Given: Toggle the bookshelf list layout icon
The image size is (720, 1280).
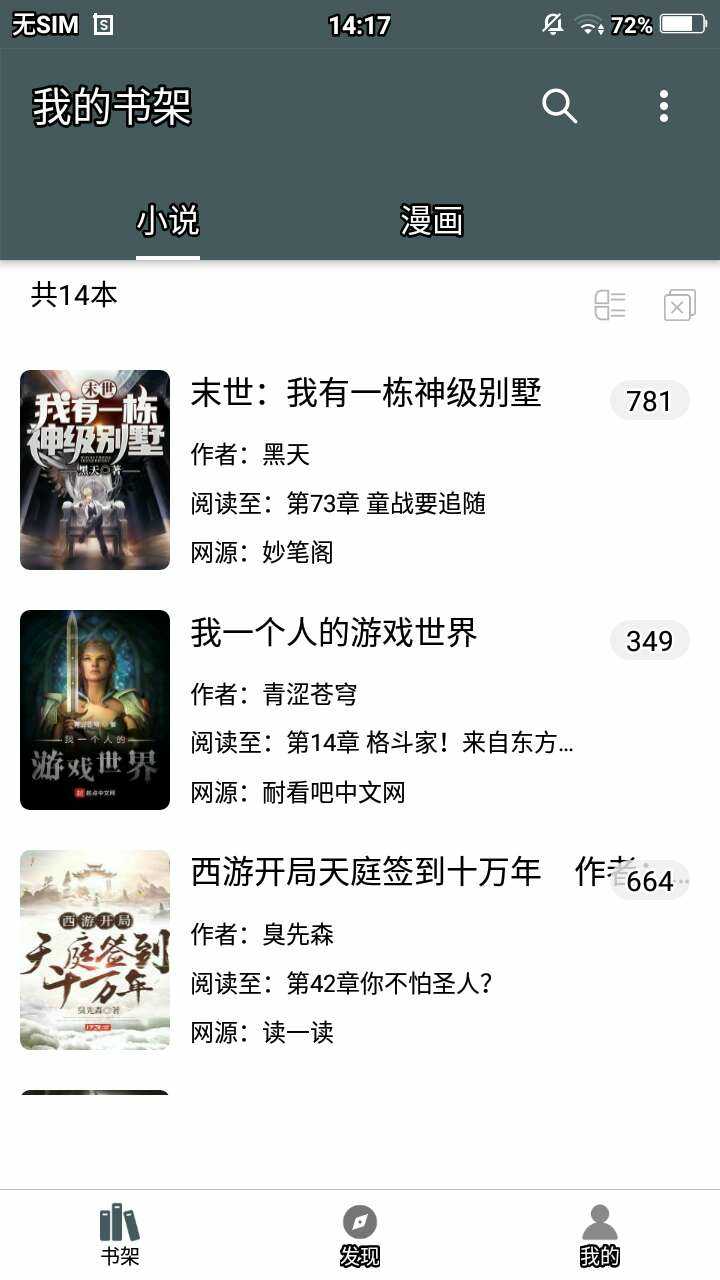Looking at the screenshot, I should click(610, 305).
